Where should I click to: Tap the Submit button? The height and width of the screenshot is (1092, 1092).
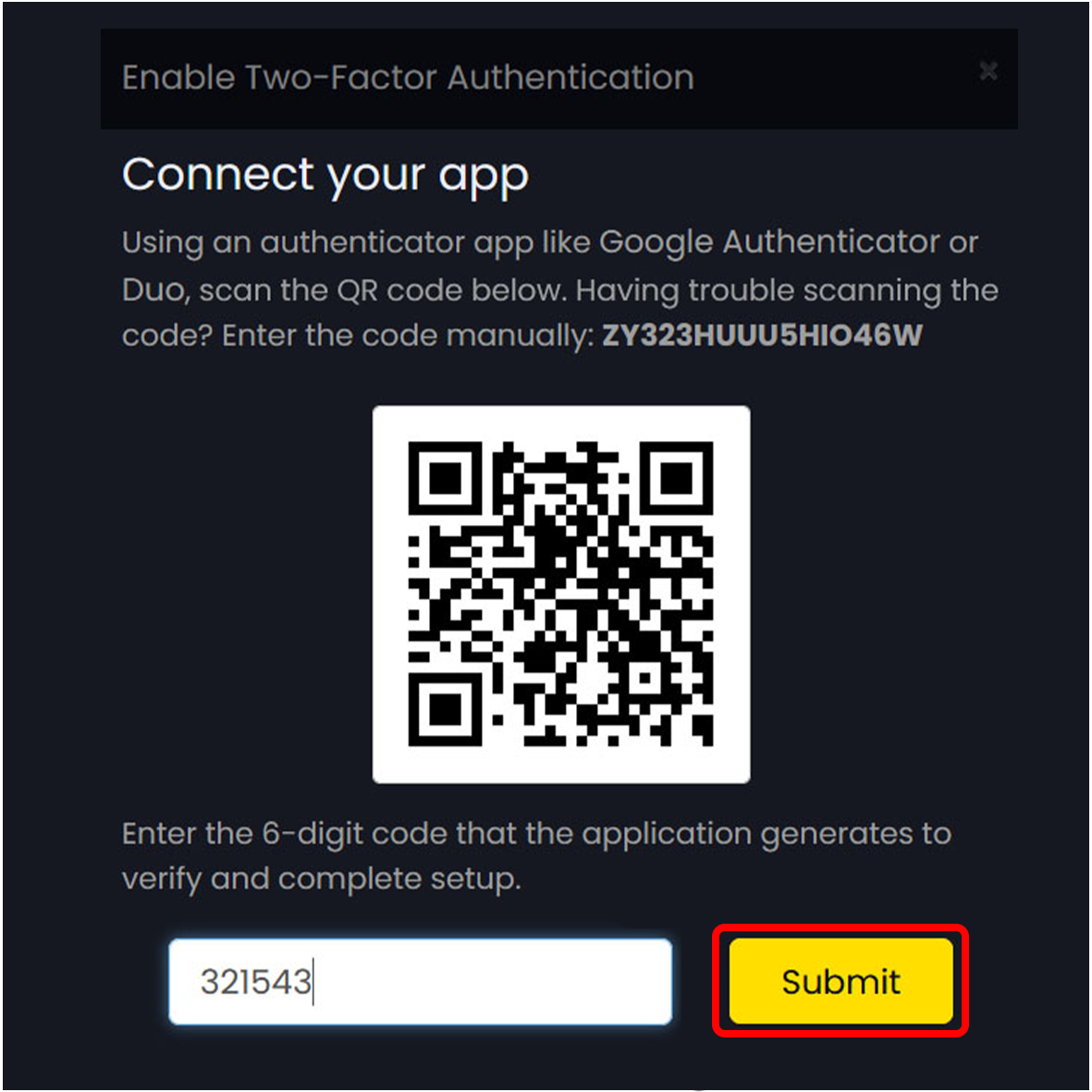(x=840, y=981)
